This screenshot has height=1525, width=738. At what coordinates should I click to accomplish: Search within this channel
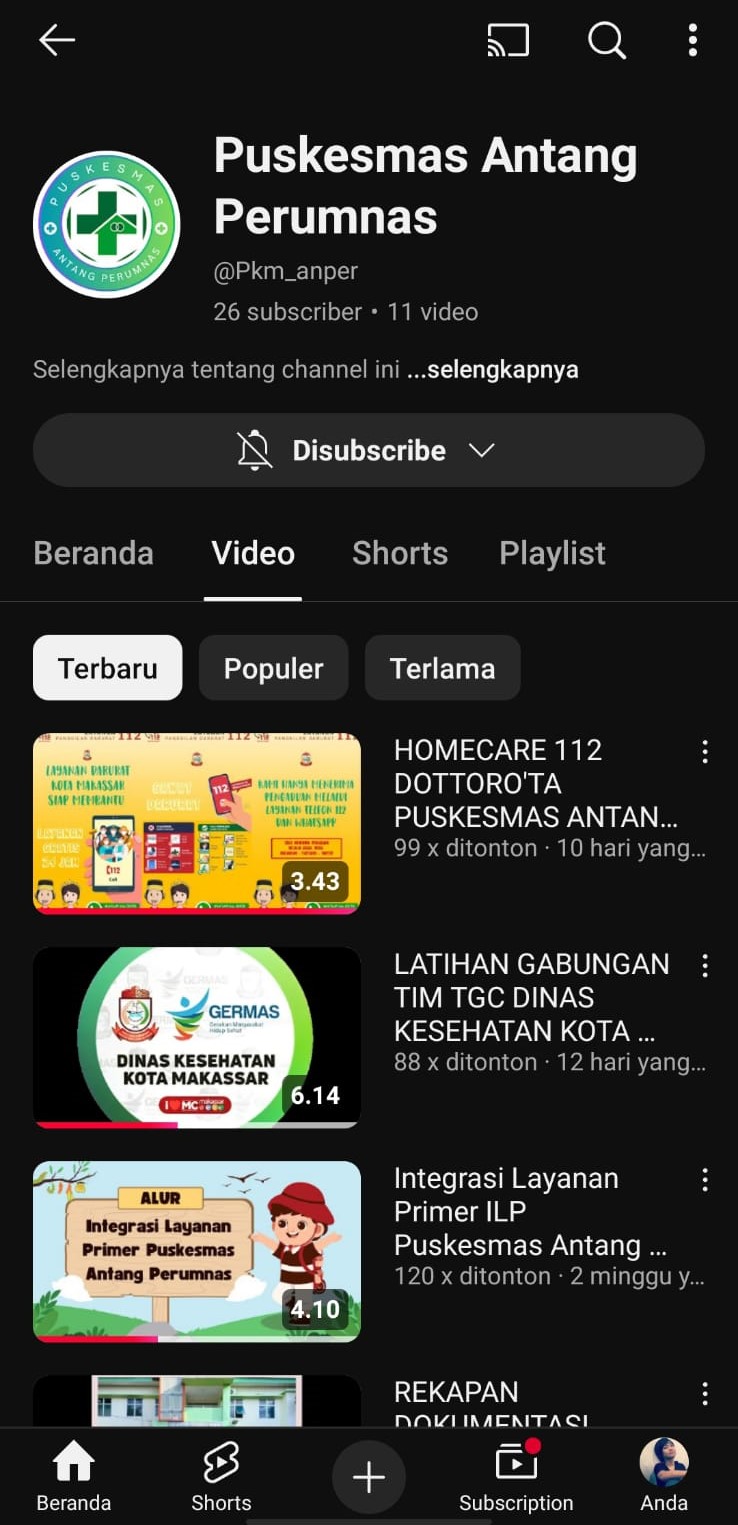pyautogui.click(x=606, y=40)
